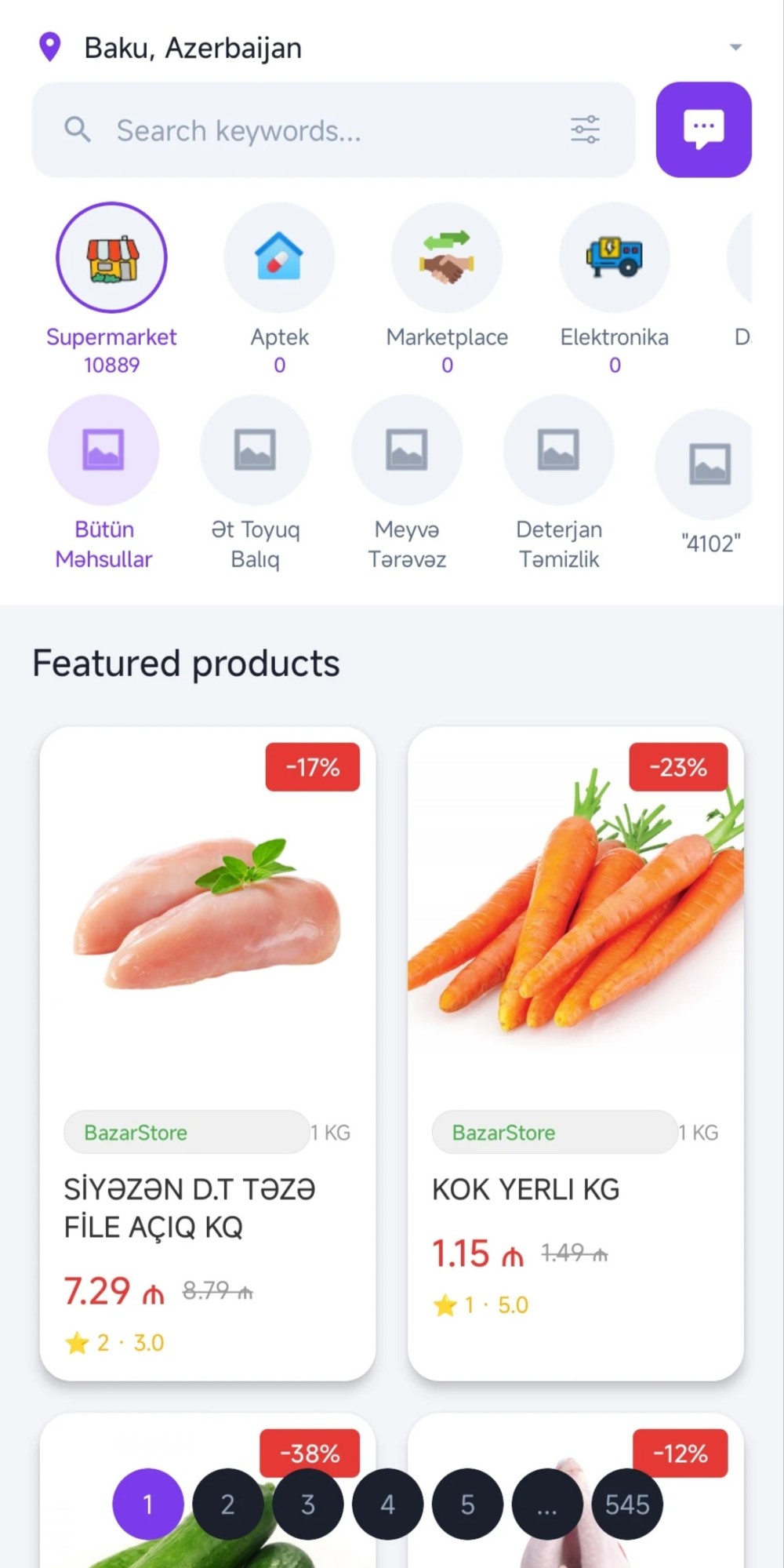Open the search filter options icon
Screen dimensions: 784x1568
coord(585,129)
